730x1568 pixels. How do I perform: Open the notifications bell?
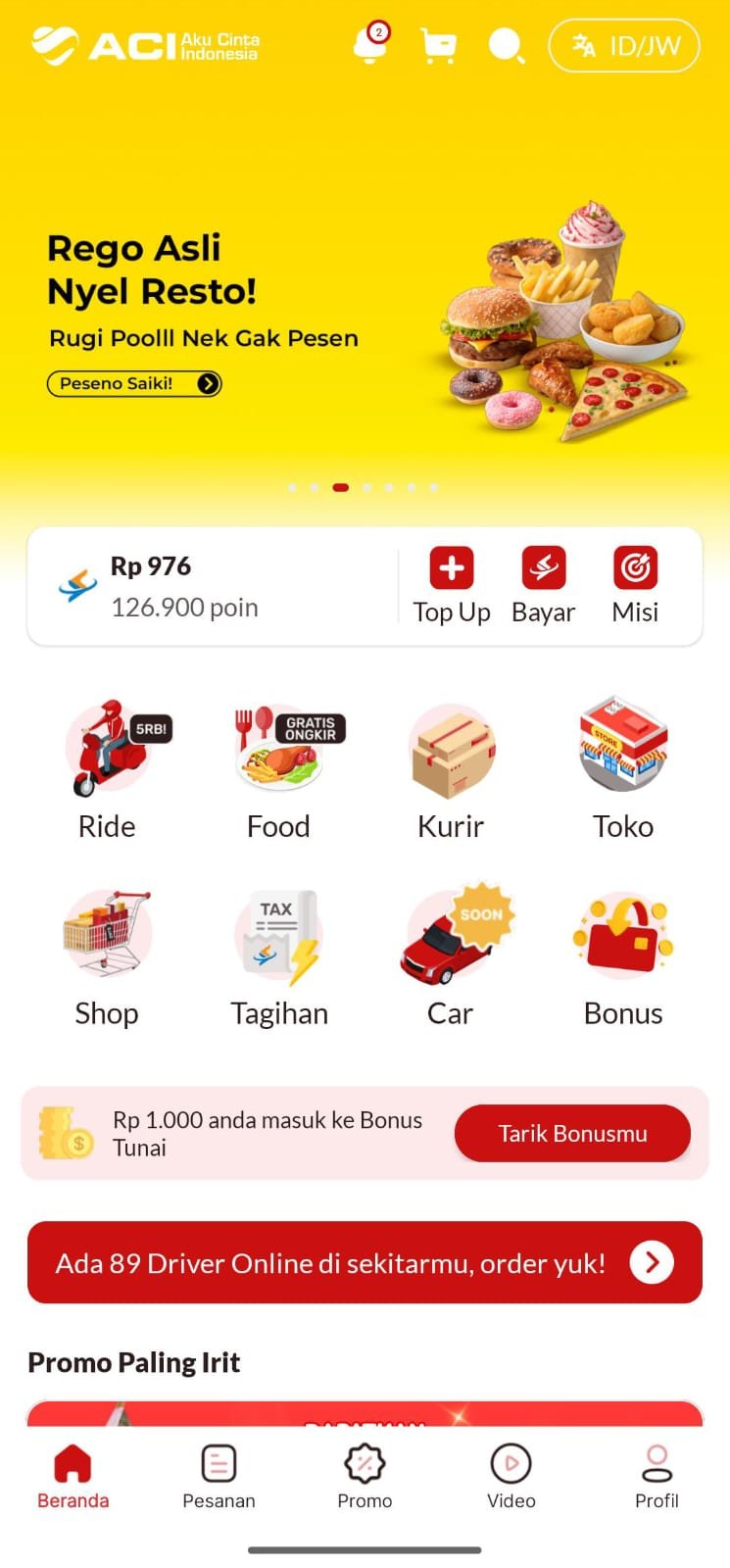[369, 45]
